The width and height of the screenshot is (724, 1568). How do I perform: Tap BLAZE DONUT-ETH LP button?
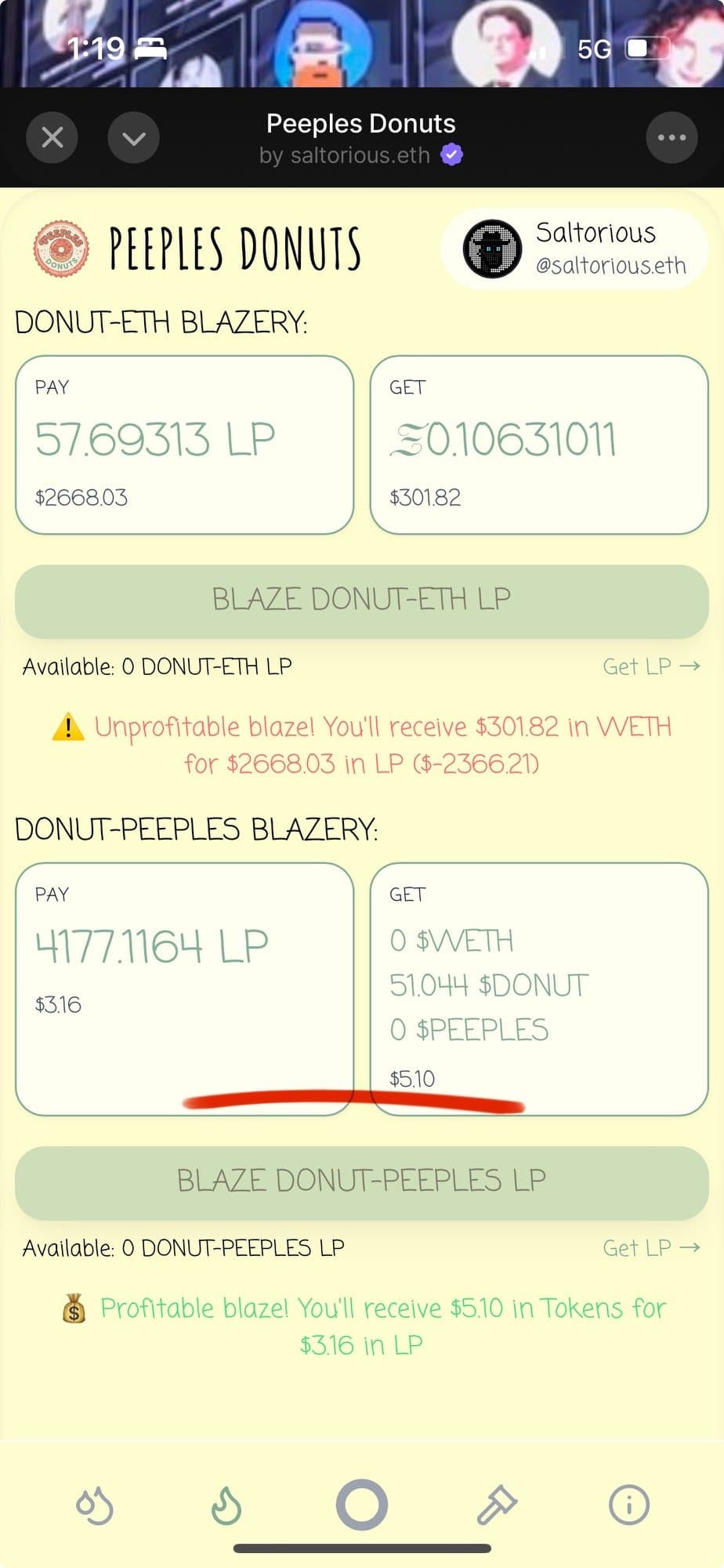click(361, 600)
